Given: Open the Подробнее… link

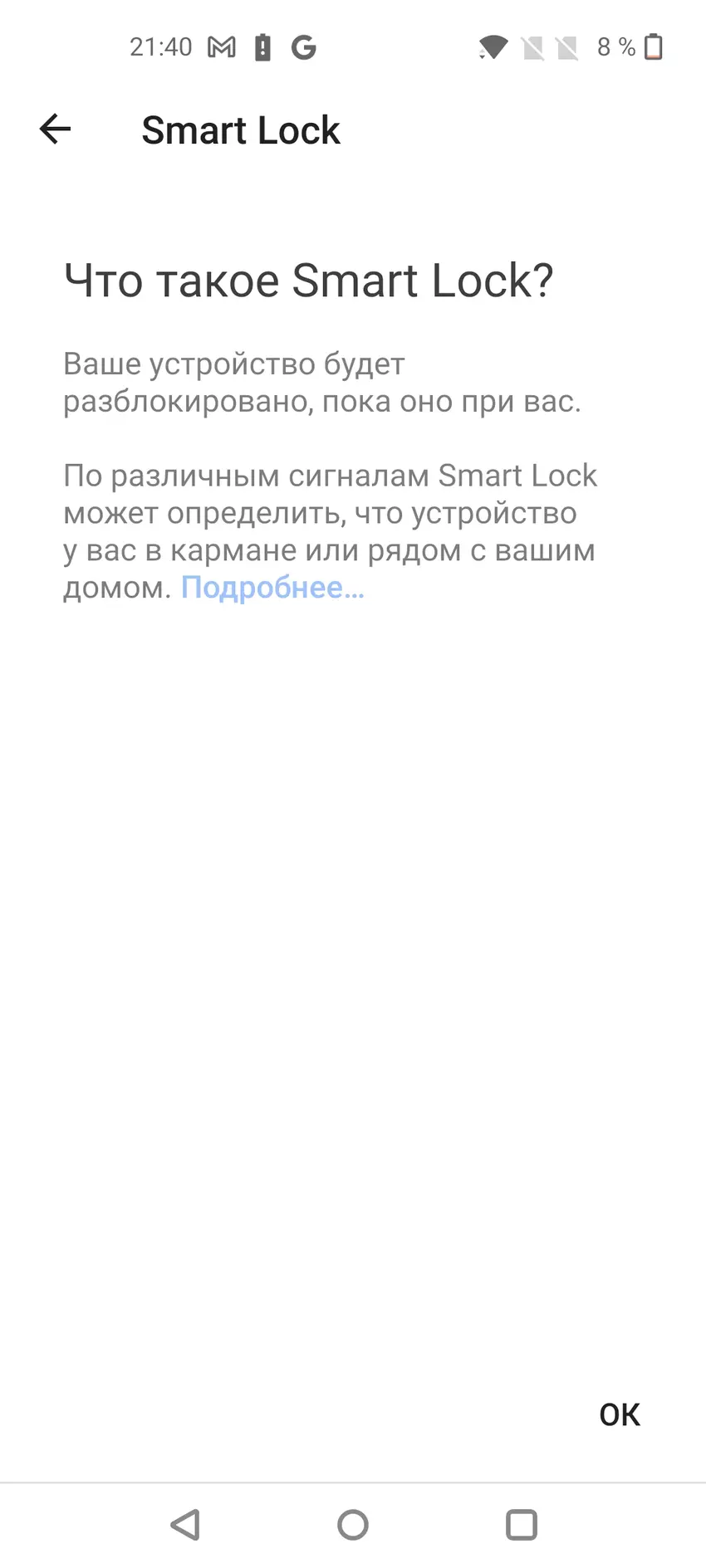Looking at the screenshot, I should click(x=272, y=588).
